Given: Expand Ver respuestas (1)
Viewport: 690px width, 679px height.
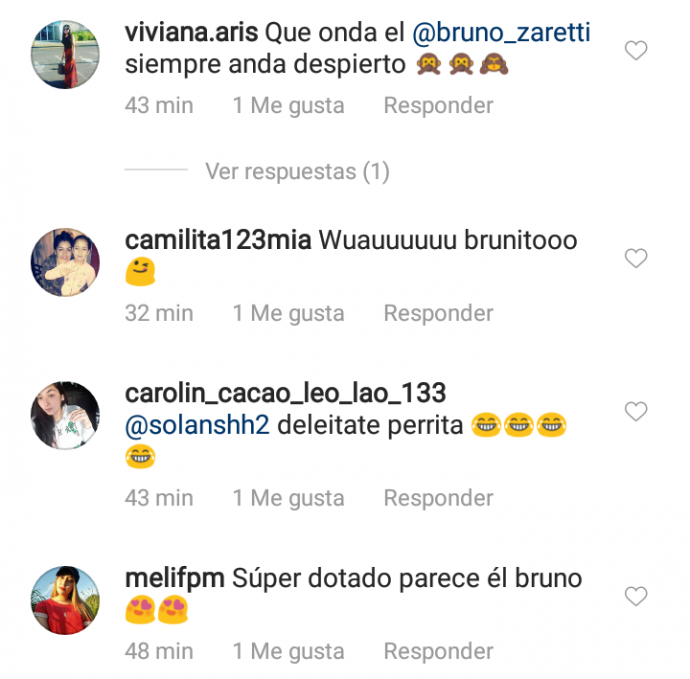Looking at the screenshot, I should tap(297, 172).
